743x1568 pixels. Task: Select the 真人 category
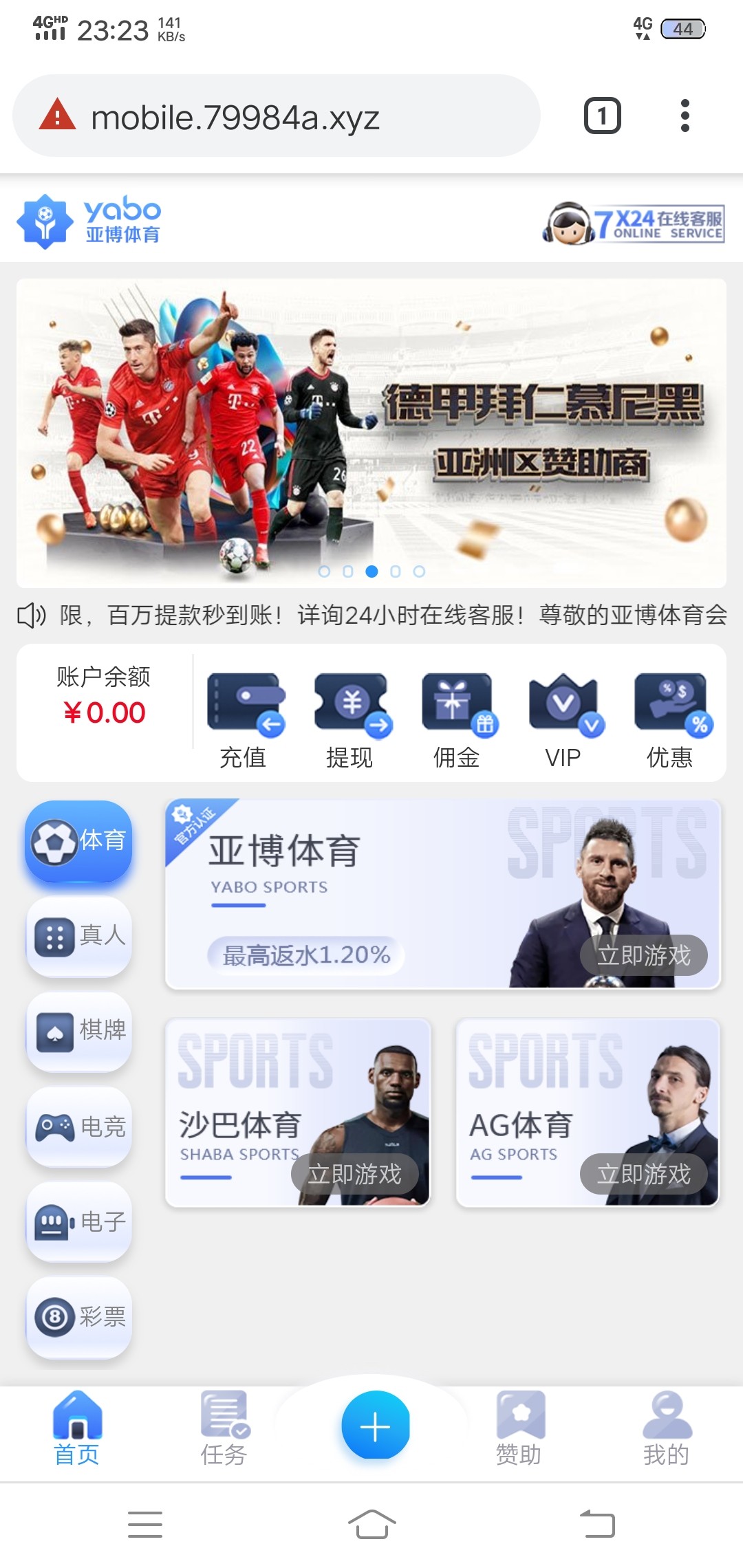(79, 936)
